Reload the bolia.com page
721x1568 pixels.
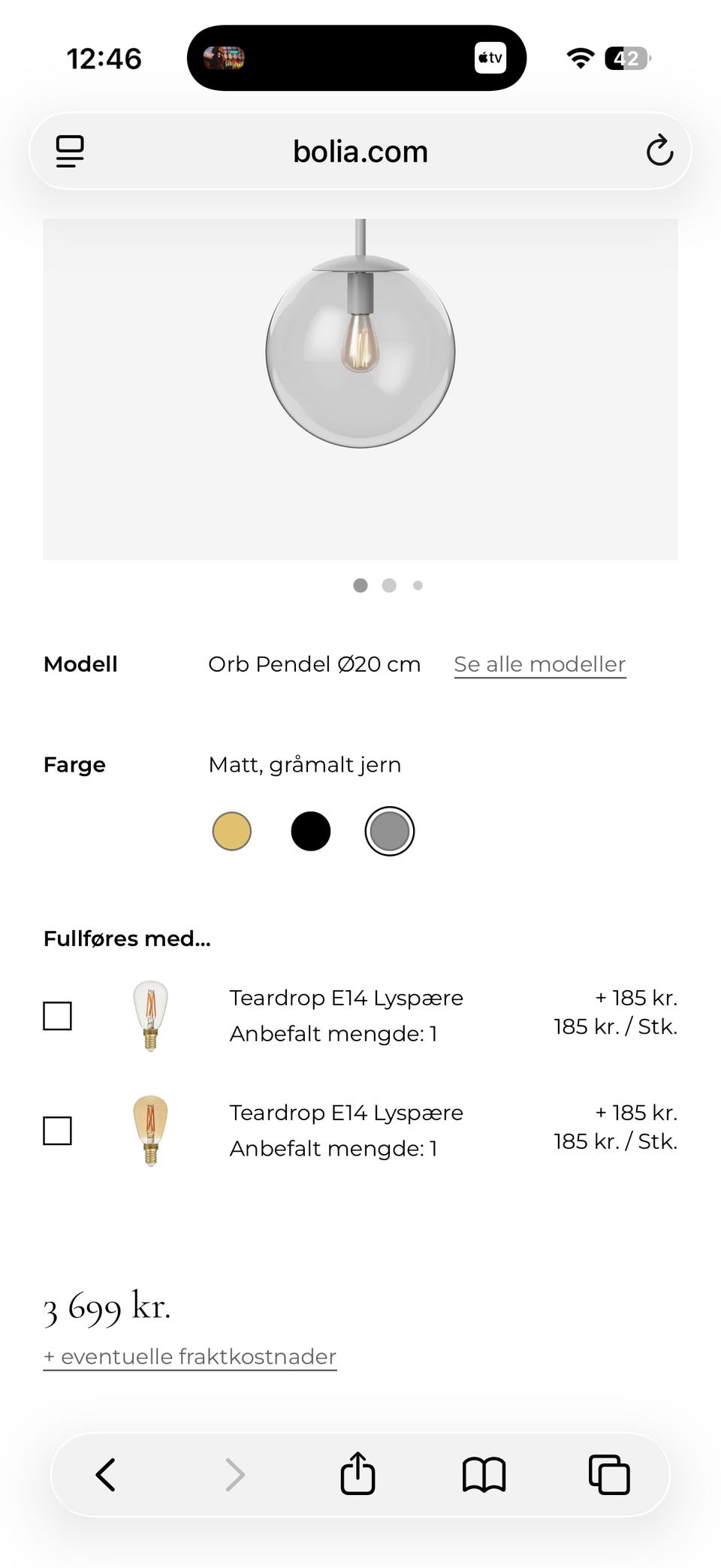(659, 150)
